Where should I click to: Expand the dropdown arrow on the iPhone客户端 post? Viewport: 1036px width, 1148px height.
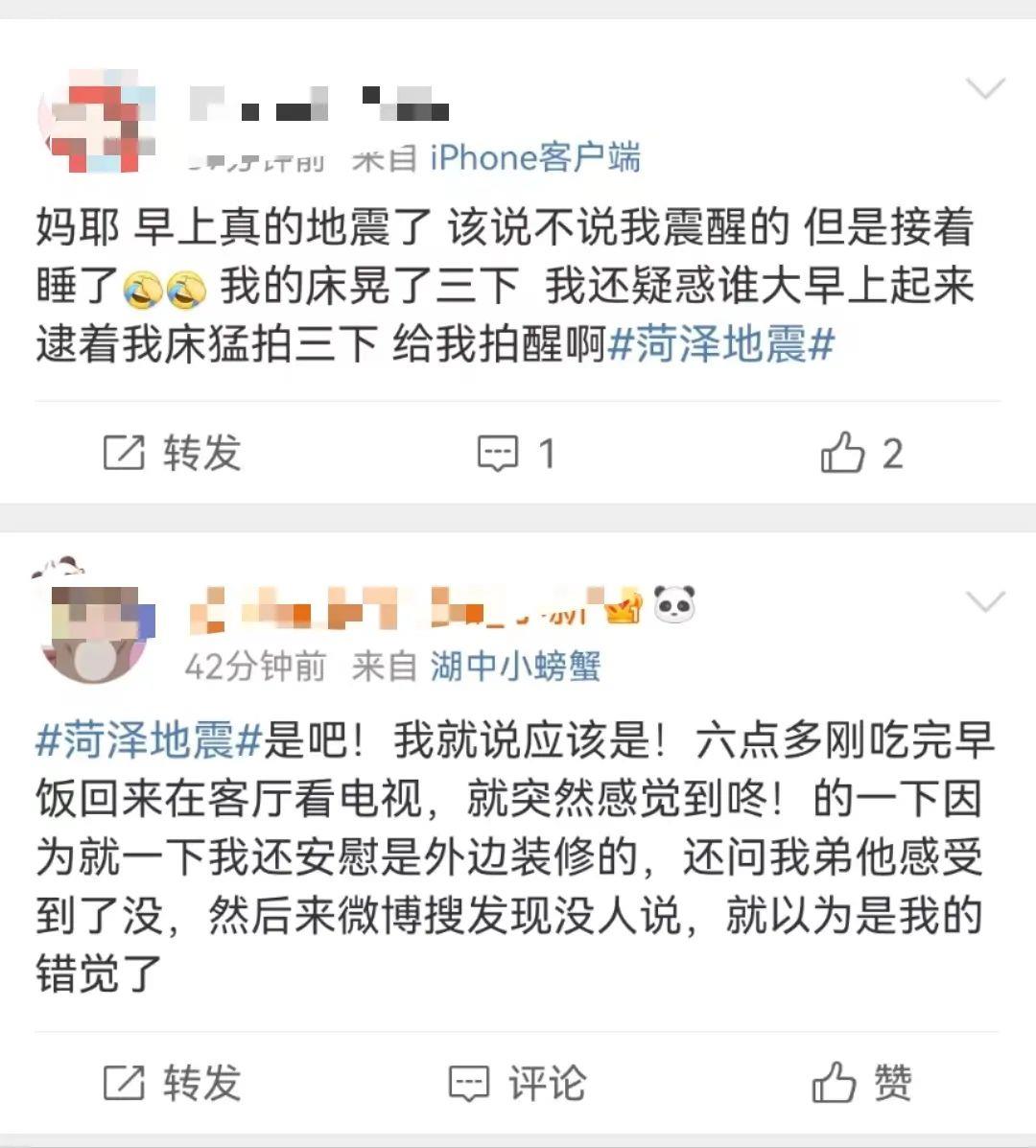coord(985,90)
